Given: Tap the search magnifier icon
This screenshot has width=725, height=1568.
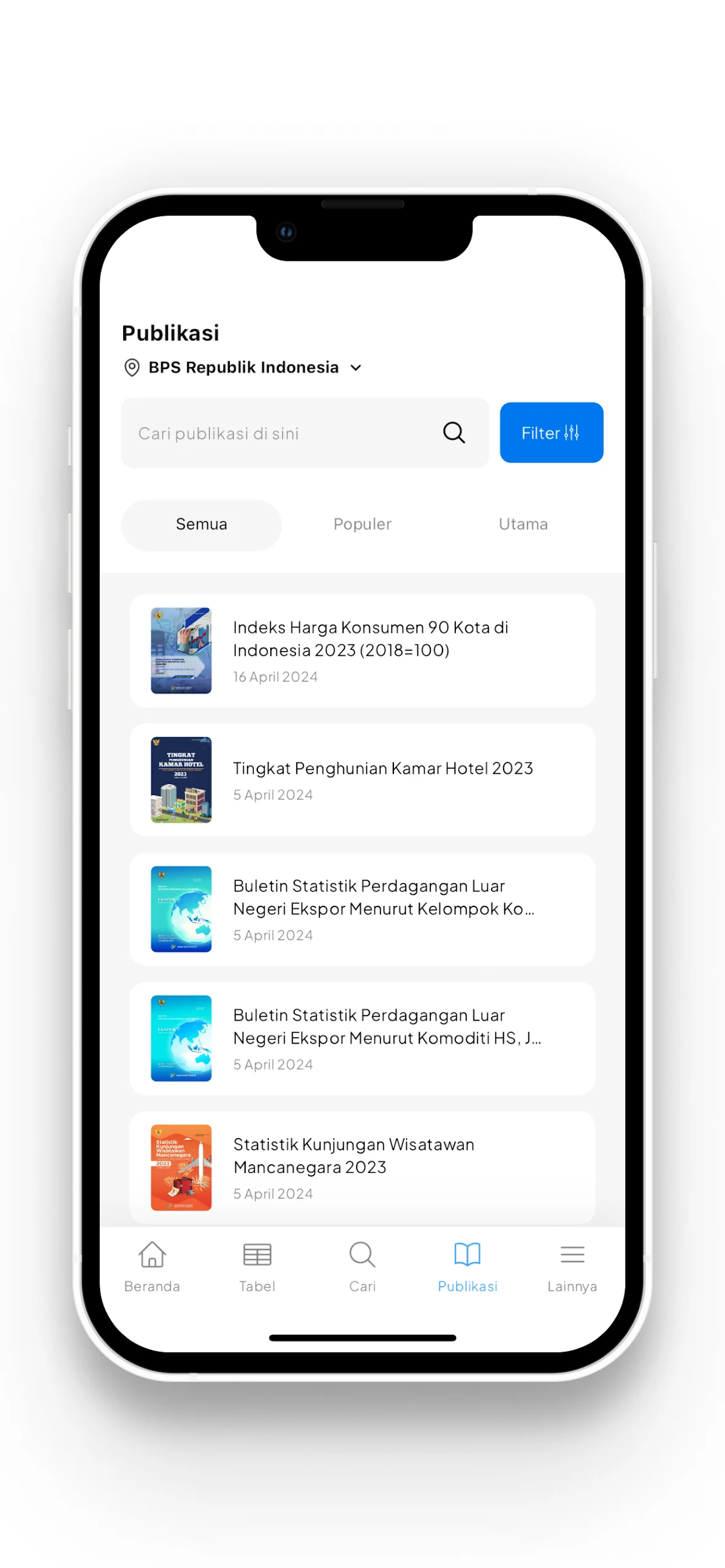Looking at the screenshot, I should (454, 432).
